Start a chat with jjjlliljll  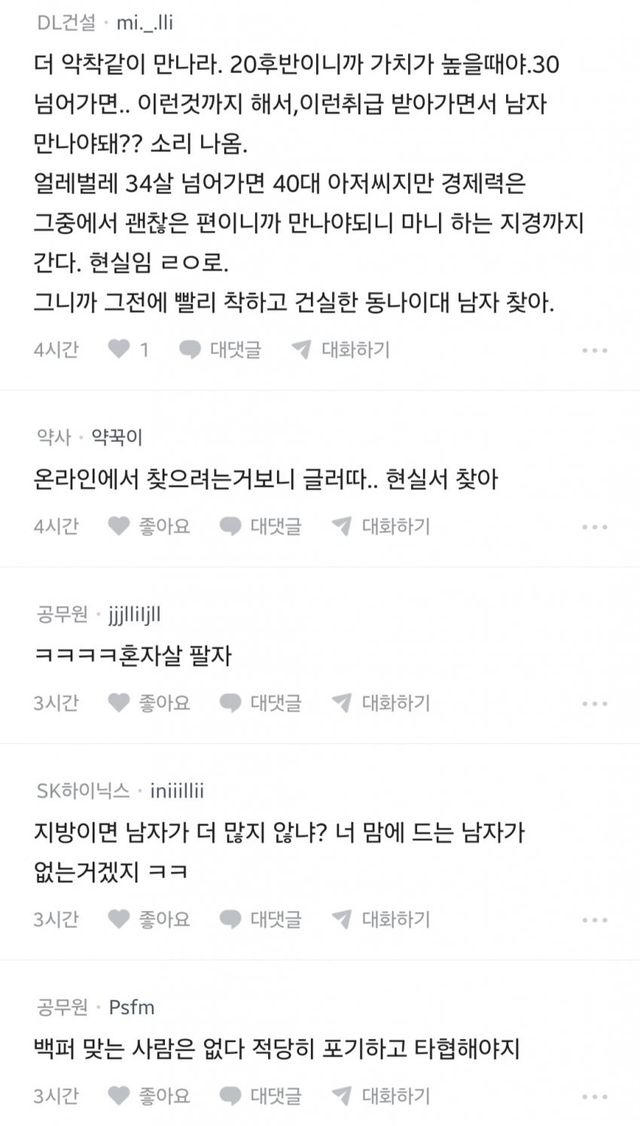coord(381,703)
